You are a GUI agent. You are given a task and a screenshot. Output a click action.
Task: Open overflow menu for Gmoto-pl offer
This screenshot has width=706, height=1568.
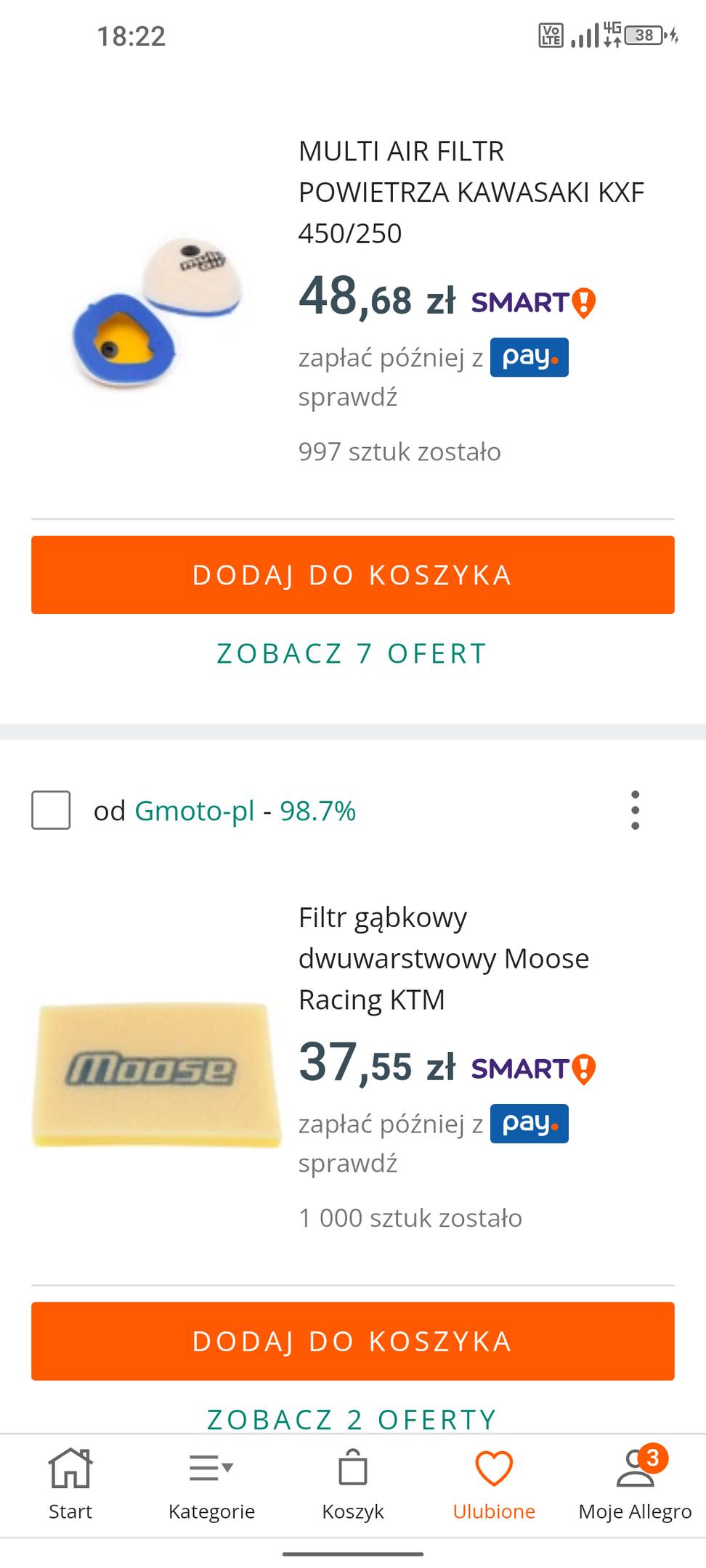(635, 810)
